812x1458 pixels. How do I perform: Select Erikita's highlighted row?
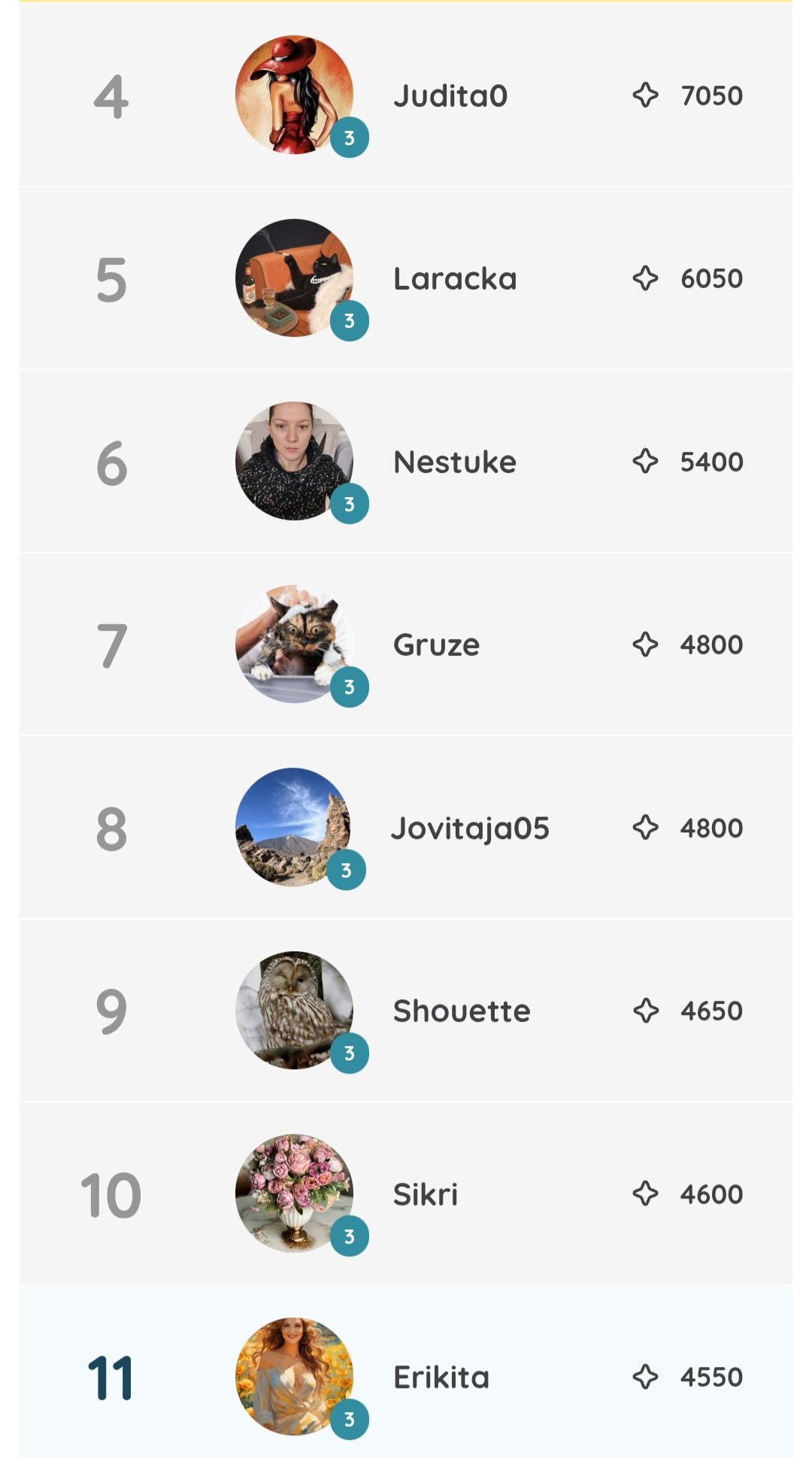pyautogui.click(x=406, y=1372)
